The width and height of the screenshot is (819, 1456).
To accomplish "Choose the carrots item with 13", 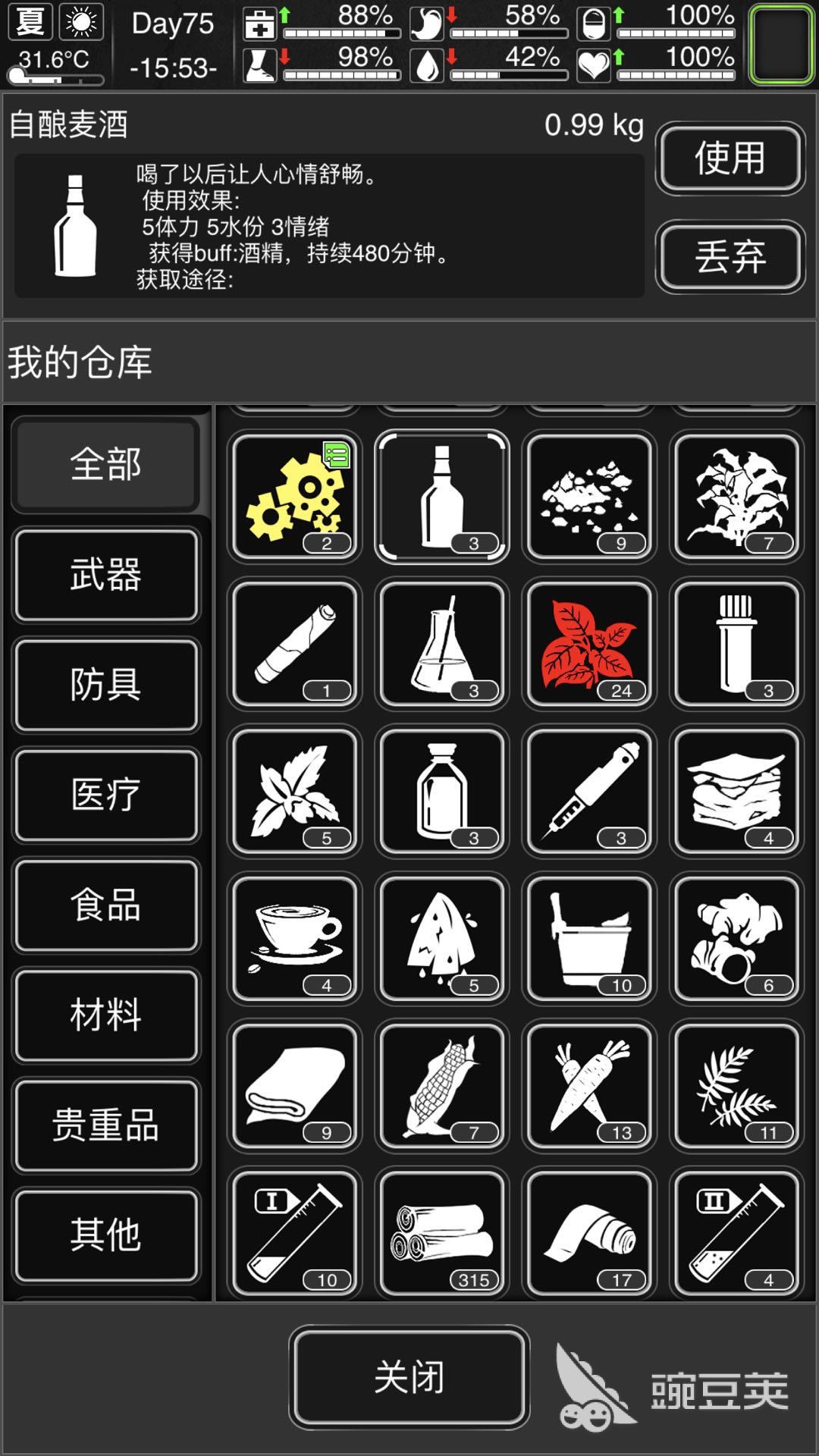I will [589, 1086].
